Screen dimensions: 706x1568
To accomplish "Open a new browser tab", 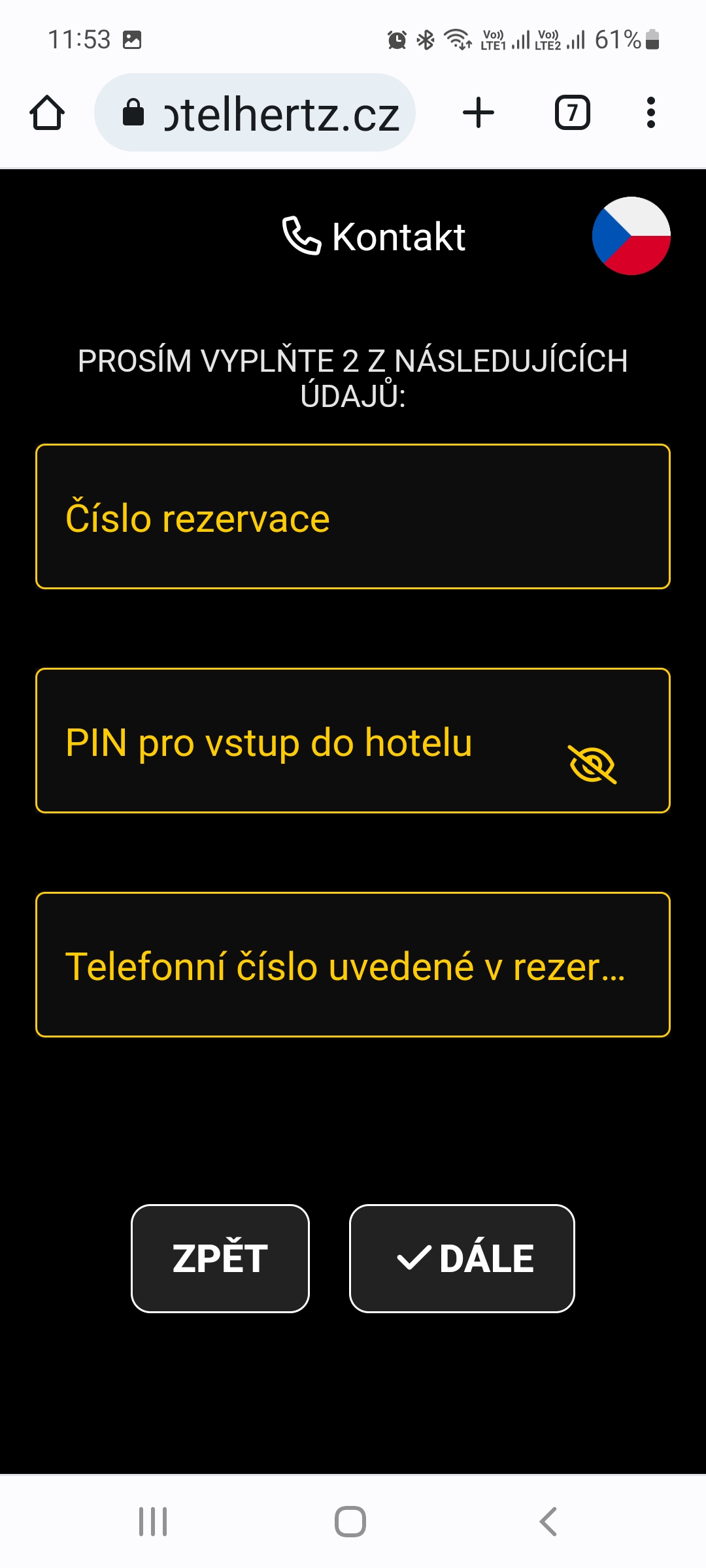I will (x=479, y=113).
